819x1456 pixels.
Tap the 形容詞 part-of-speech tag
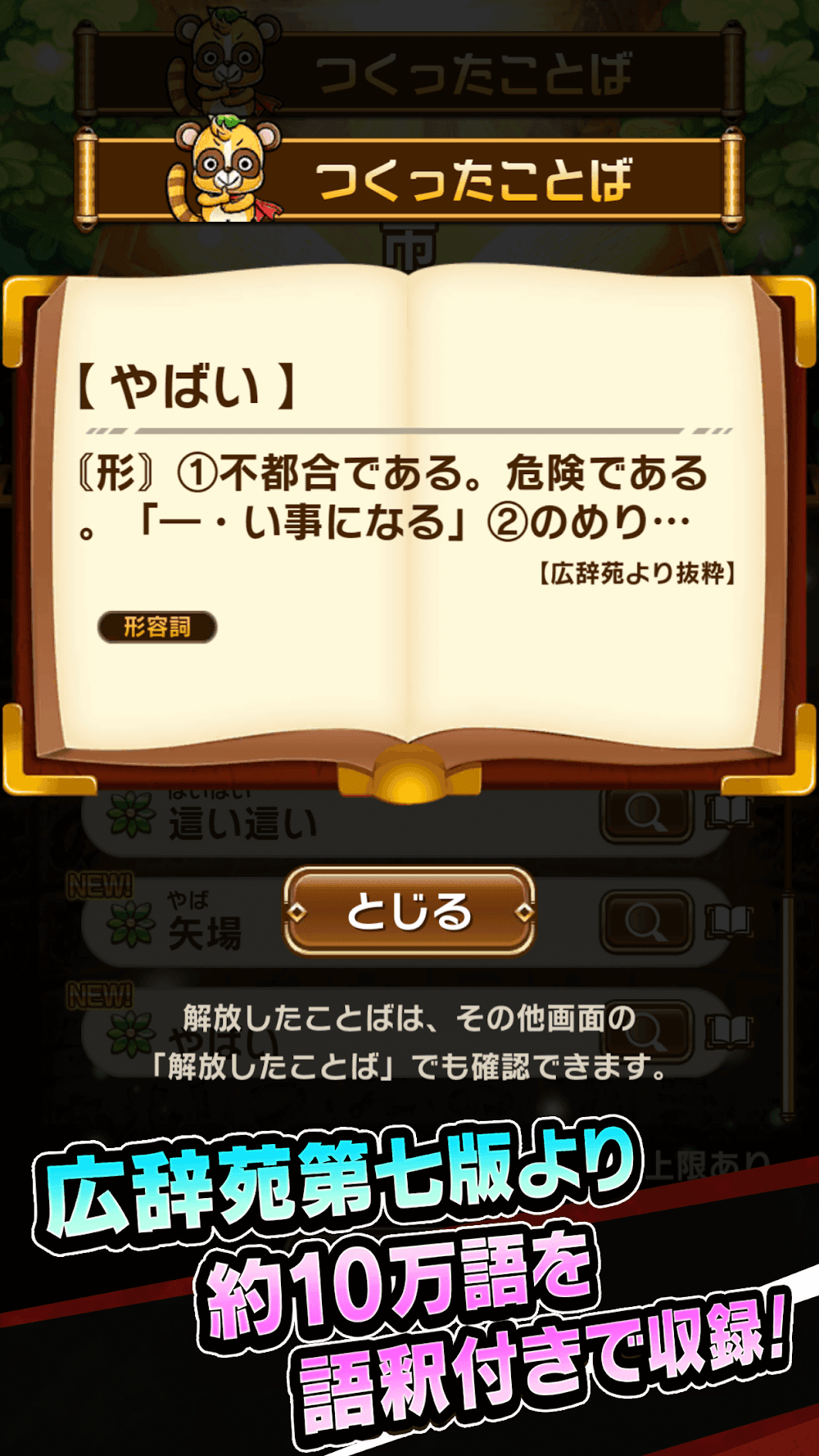(158, 625)
